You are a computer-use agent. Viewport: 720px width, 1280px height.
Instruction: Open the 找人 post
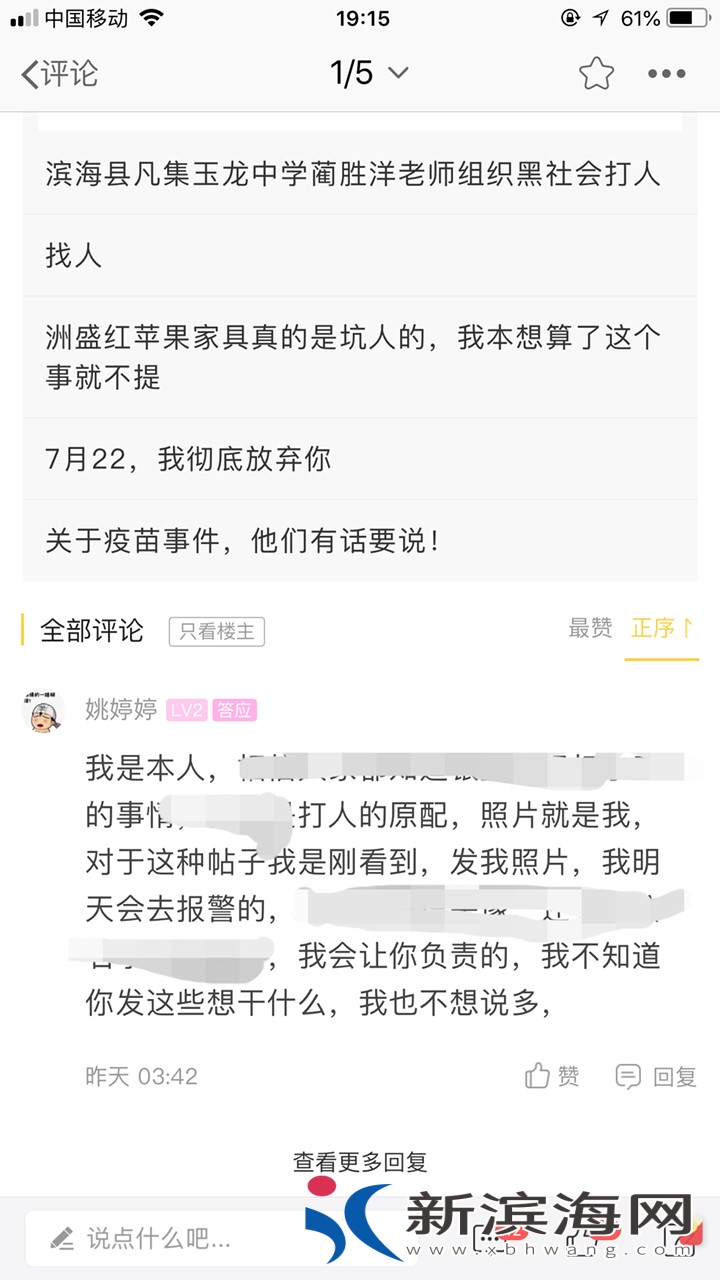click(74, 255)
